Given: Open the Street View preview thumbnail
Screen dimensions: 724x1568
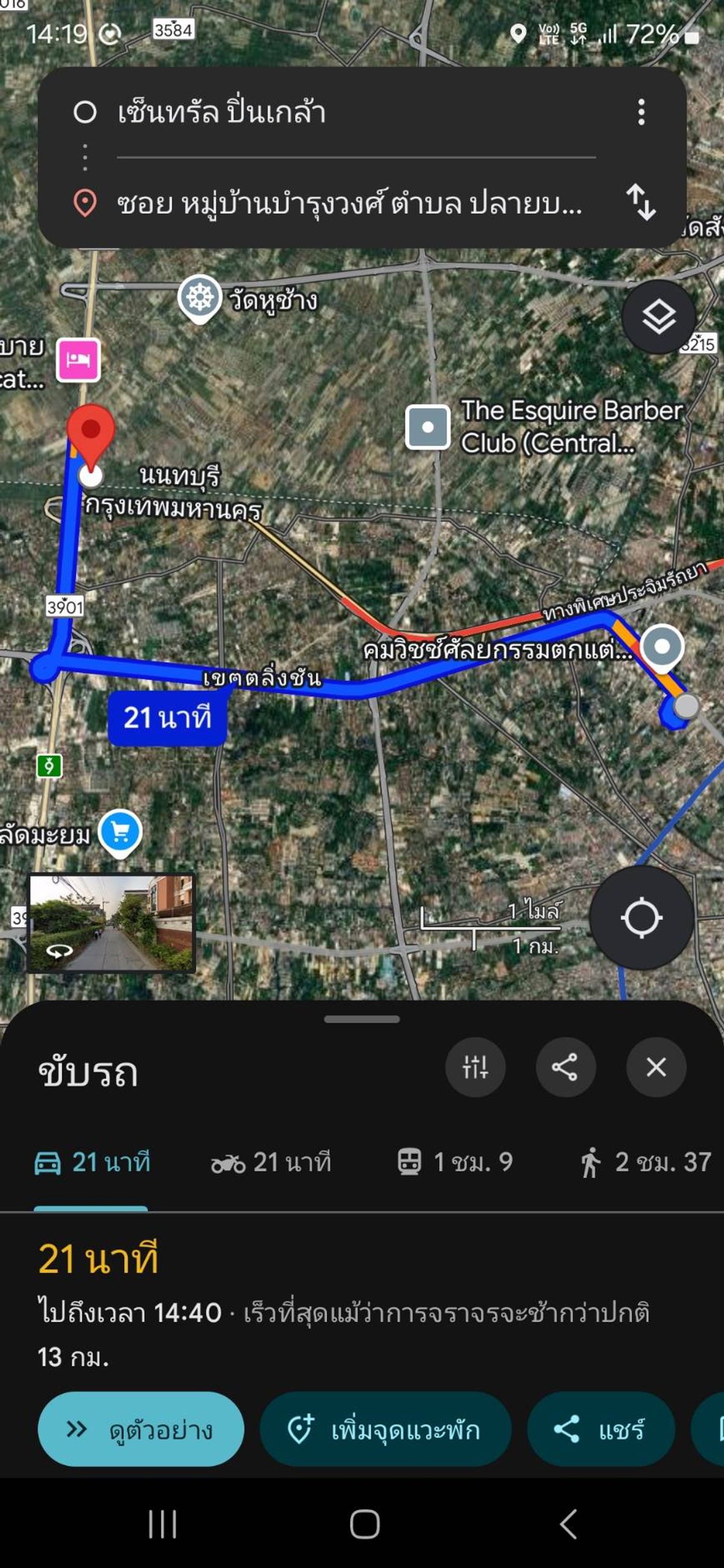Looking at the screenshot, I should pos(112,923).
